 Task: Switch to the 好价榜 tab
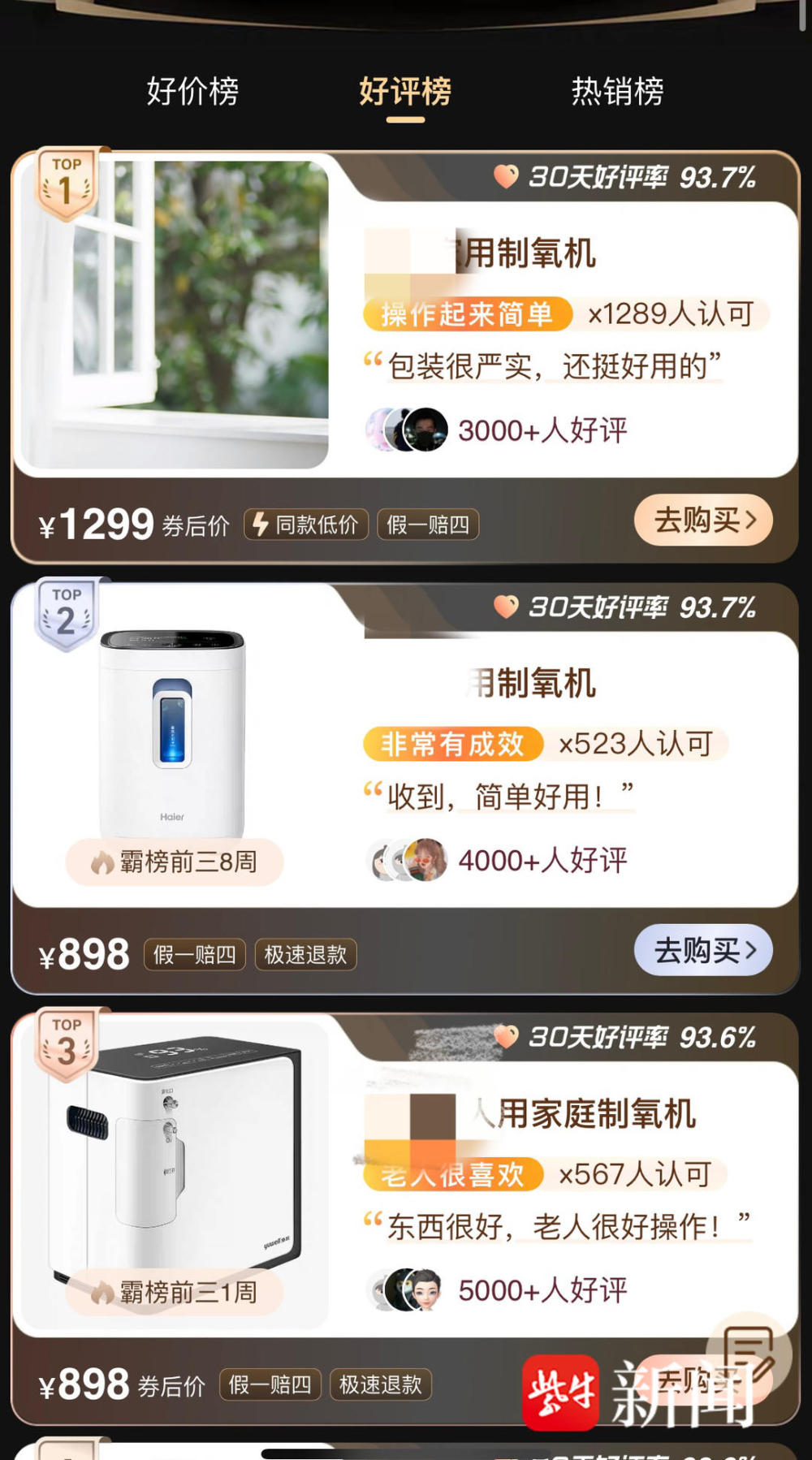(192, 92)
